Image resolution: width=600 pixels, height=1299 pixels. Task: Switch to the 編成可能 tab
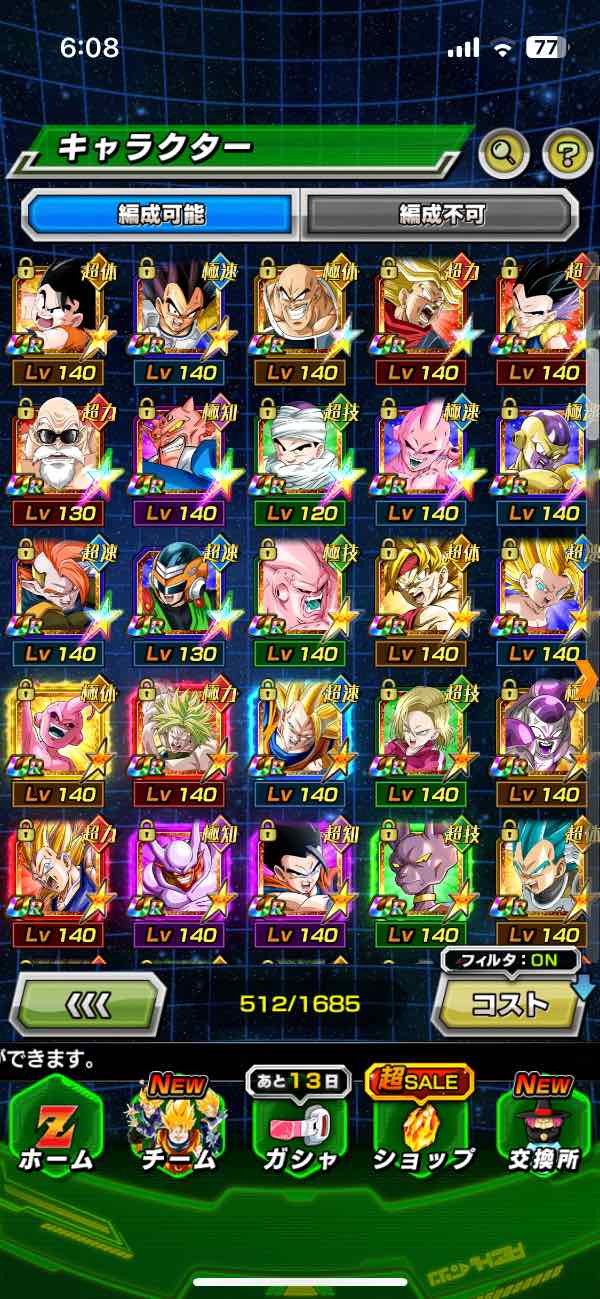point(160,214)
